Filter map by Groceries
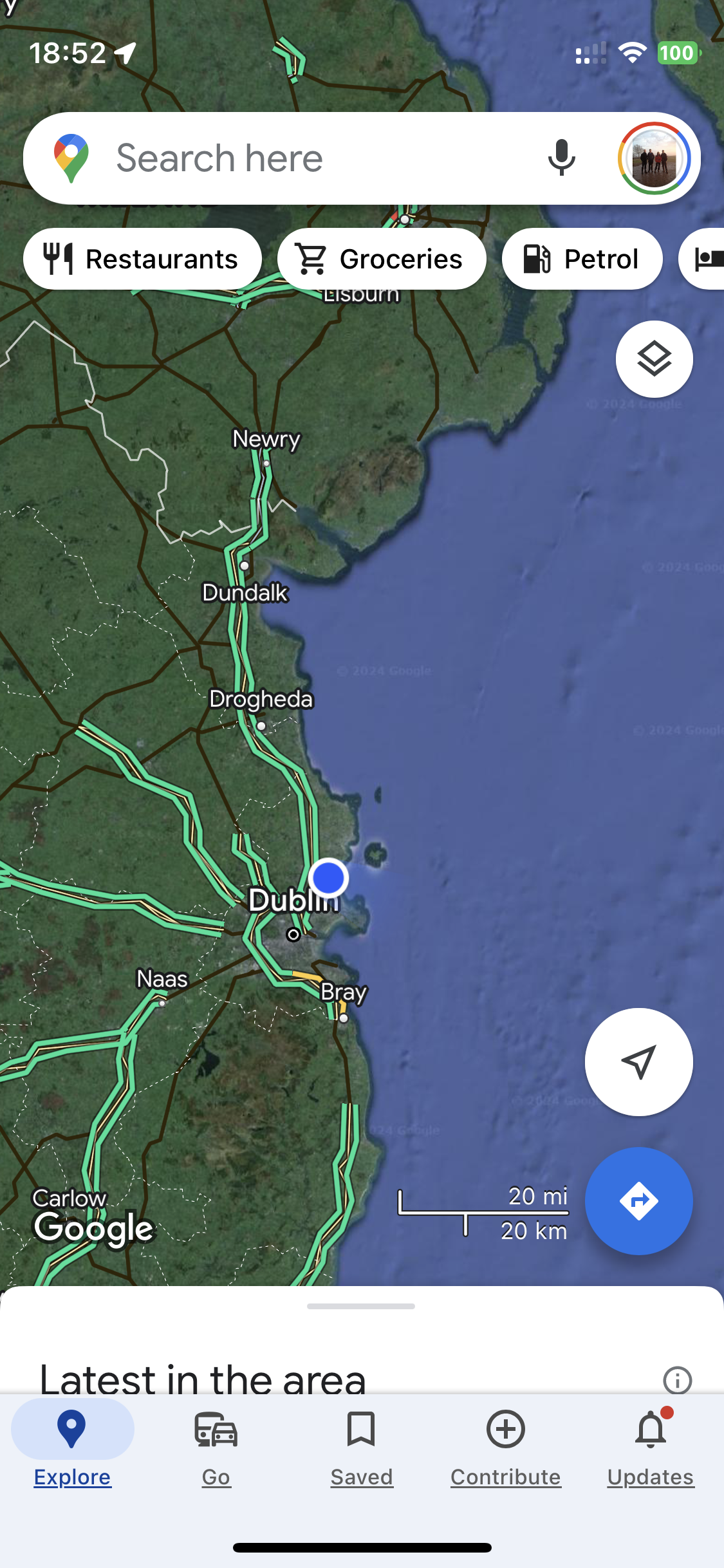The image size is (724, 1568). click(x=381, y=259)
